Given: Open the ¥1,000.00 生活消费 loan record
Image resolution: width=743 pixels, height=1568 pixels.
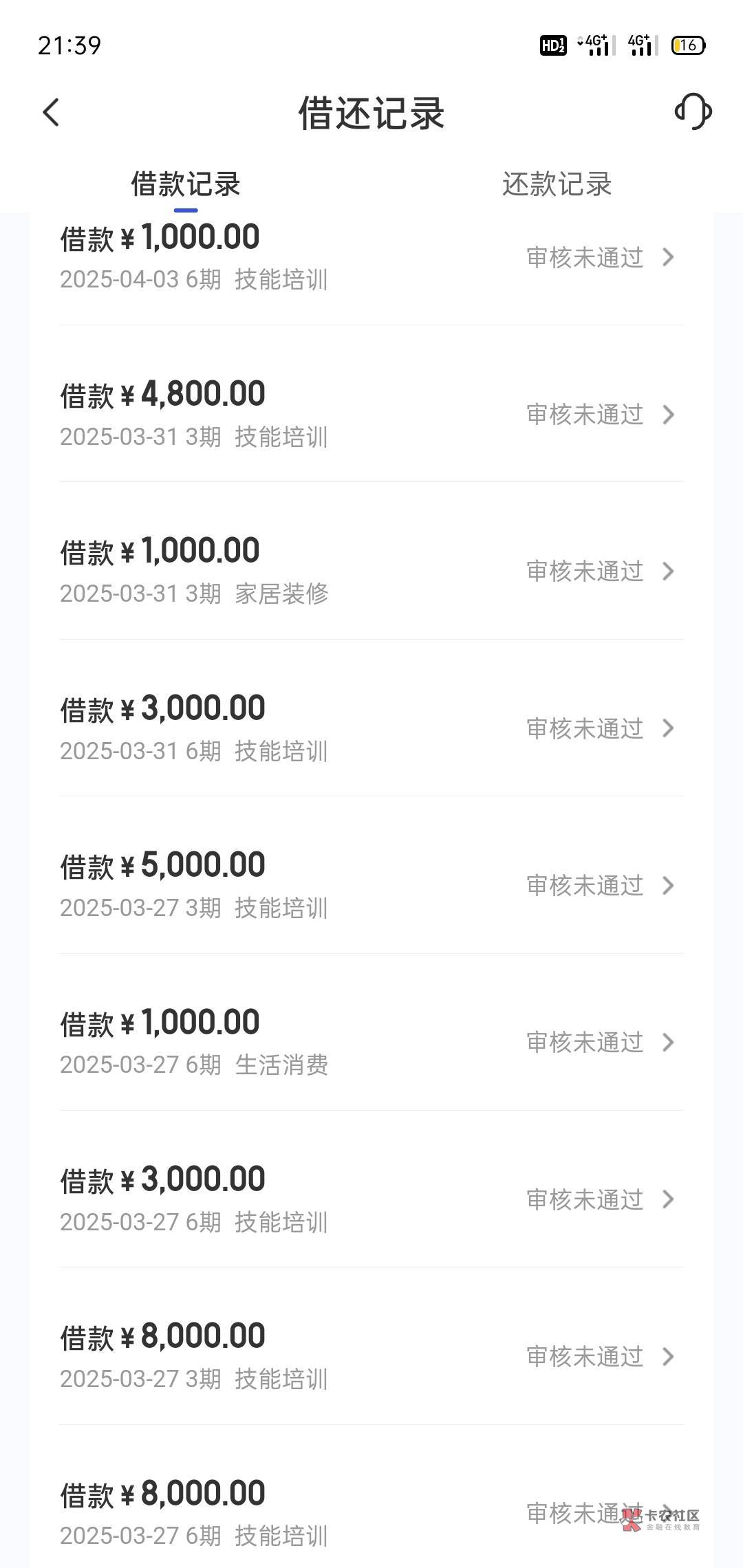Looking at the screenshot, I should (371, 1042).
